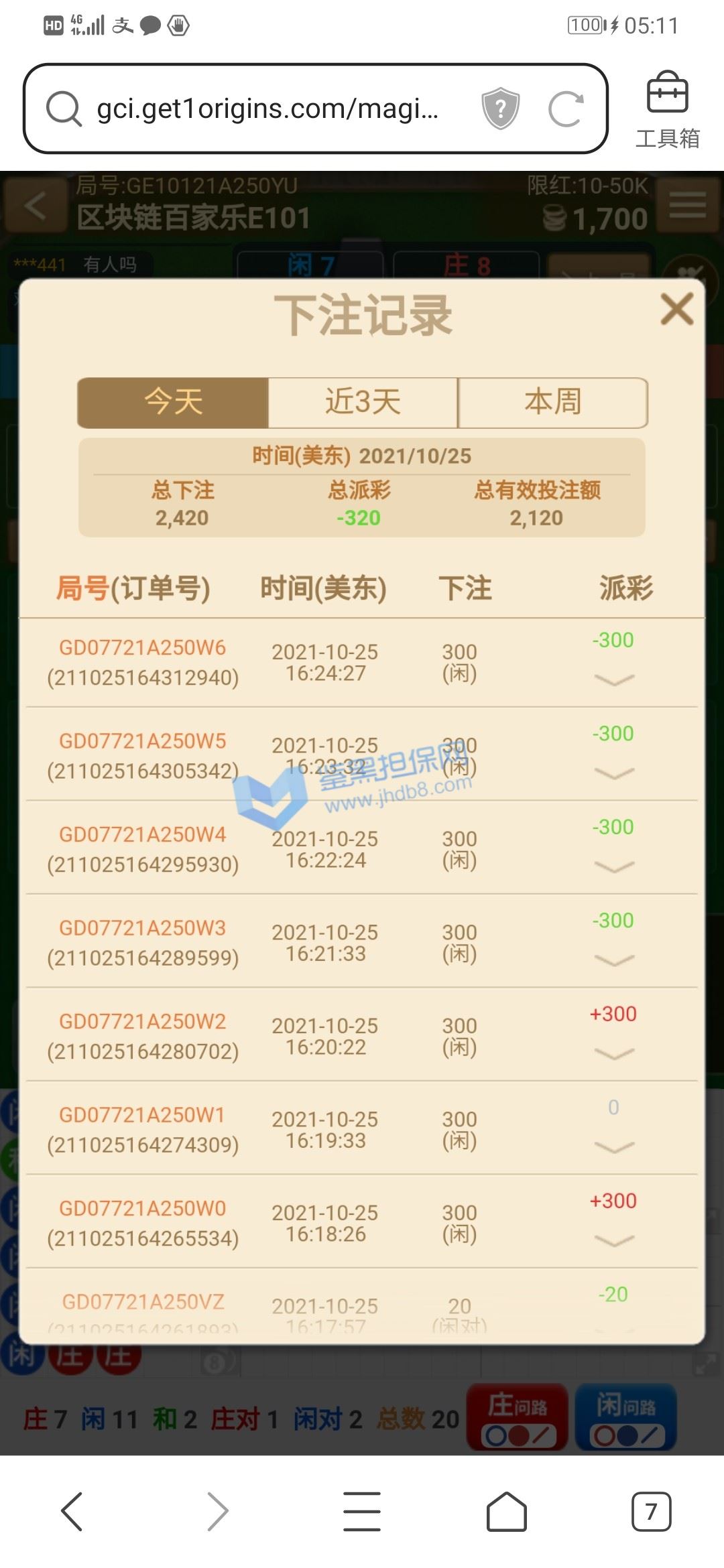This screenshot has width=724, height=1568.
Task: Expand details for round GD07721A250W3
Action: click(x=614, y=960)
